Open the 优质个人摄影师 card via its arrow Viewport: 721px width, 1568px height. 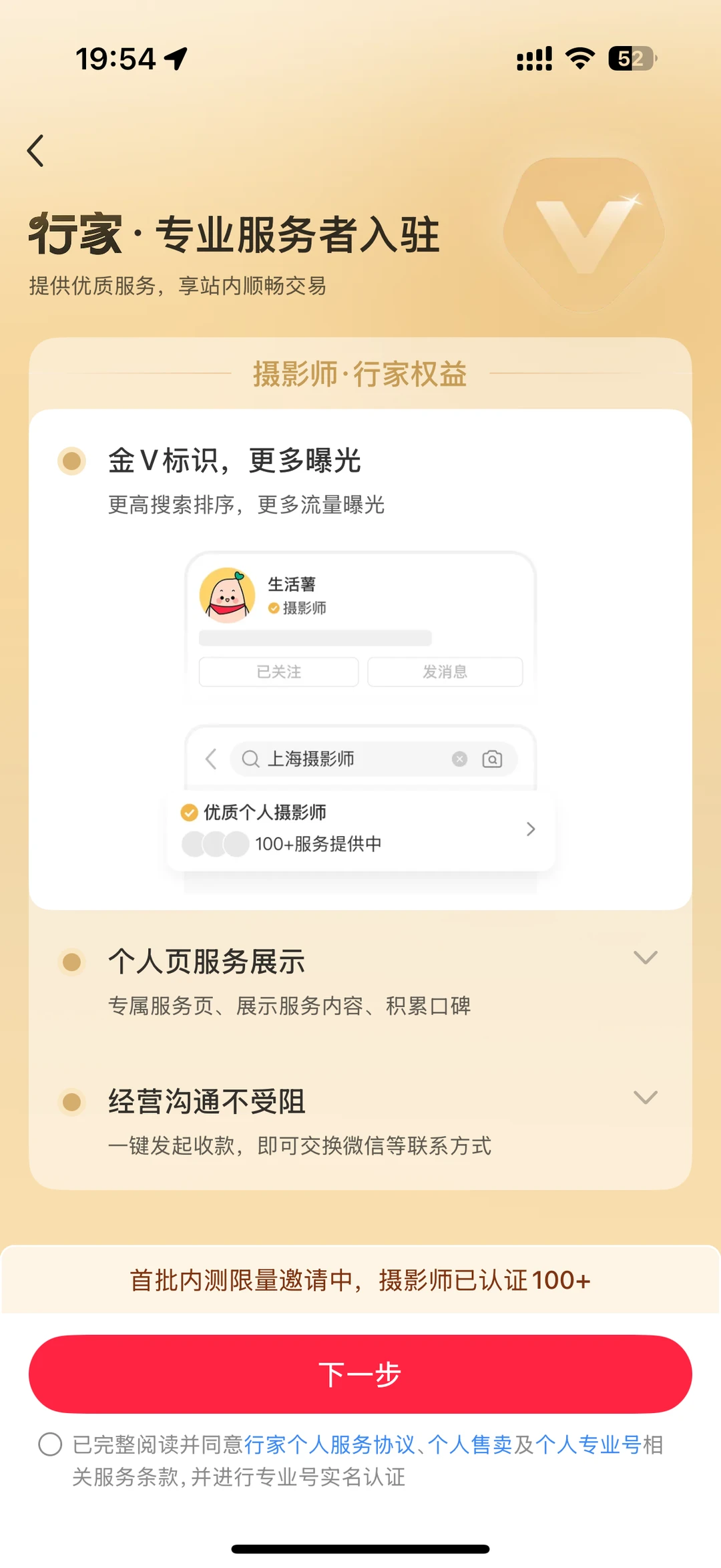[531, 829]
